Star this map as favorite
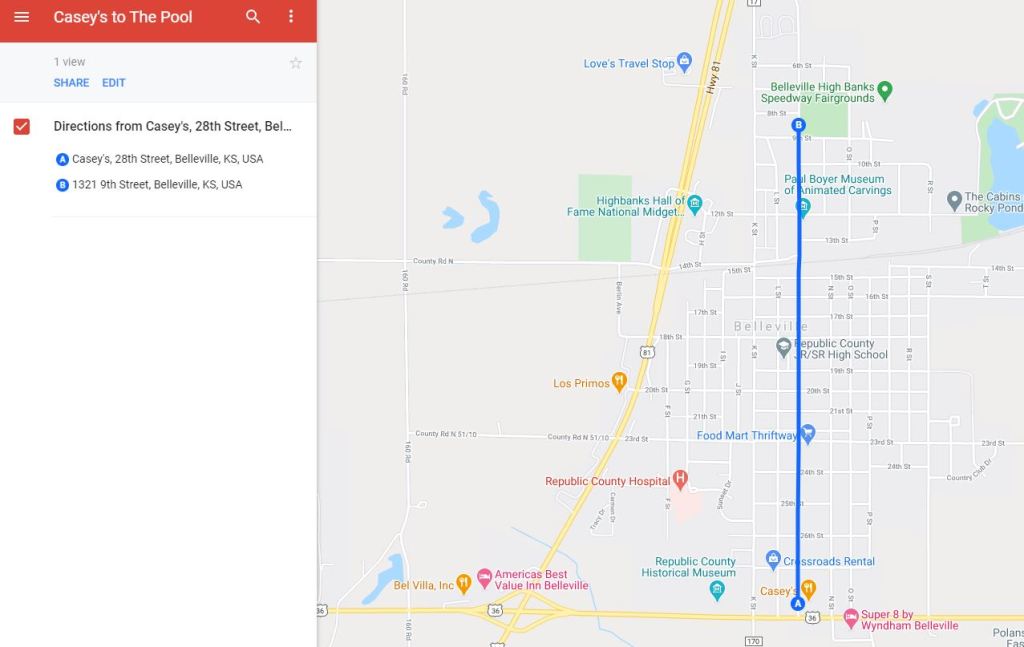The width and height of the screenshot is (1024, 647). [x=295, y=63]
